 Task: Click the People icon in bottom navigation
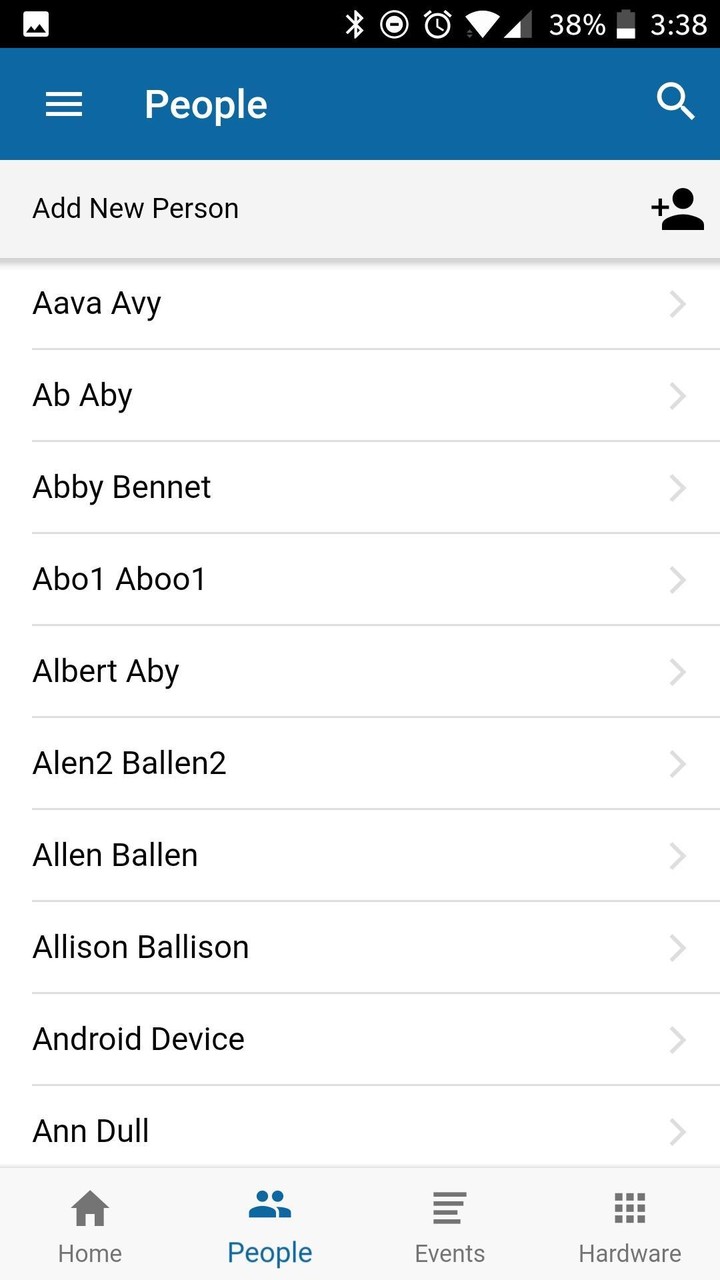pyautogui.click(x=269, y=1205)
